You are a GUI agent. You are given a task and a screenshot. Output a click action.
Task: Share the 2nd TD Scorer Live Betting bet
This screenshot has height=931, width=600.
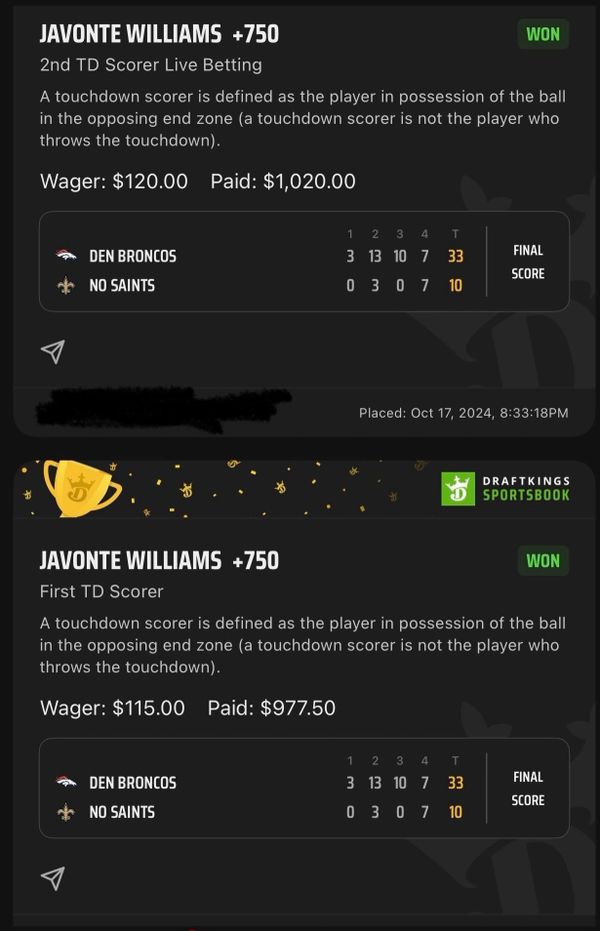[53, 351]
